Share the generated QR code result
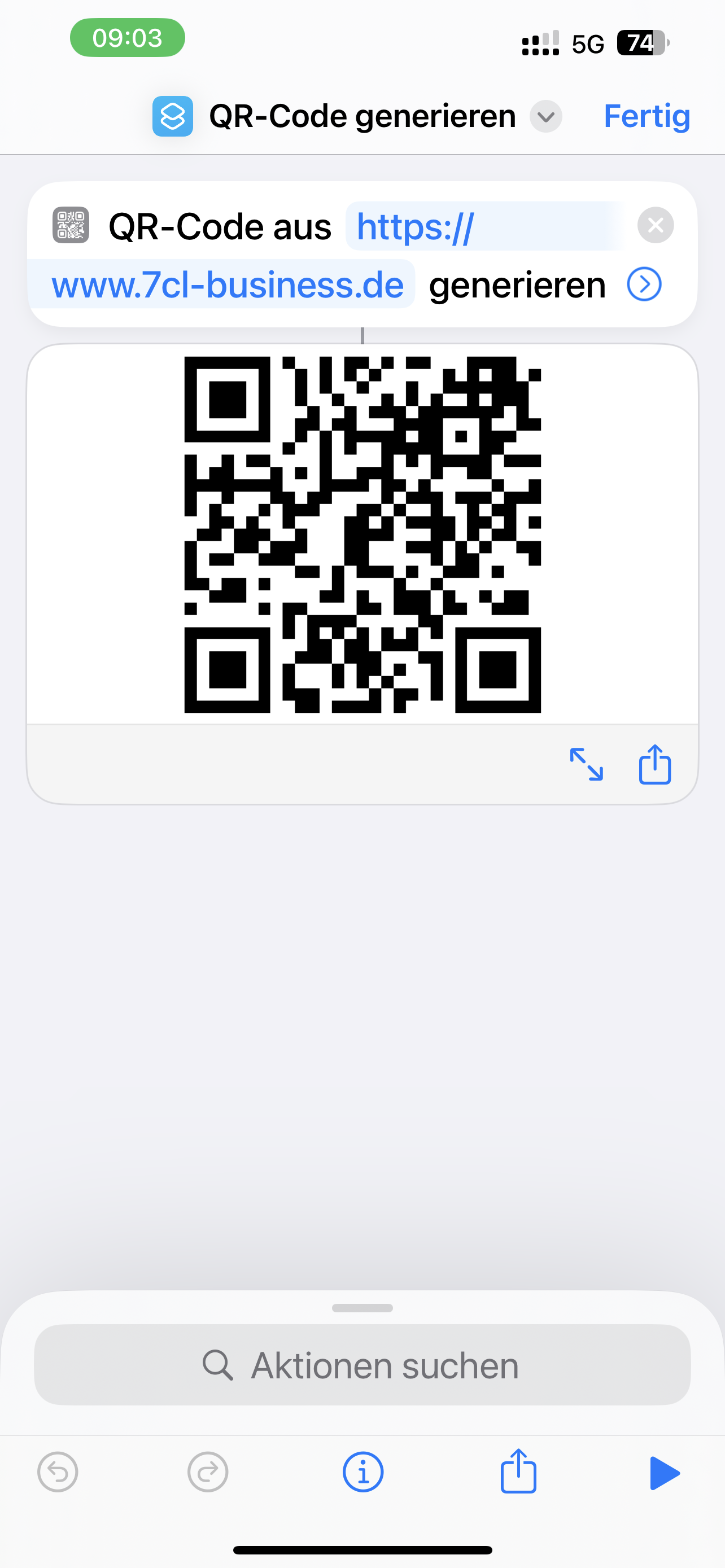 655,764
